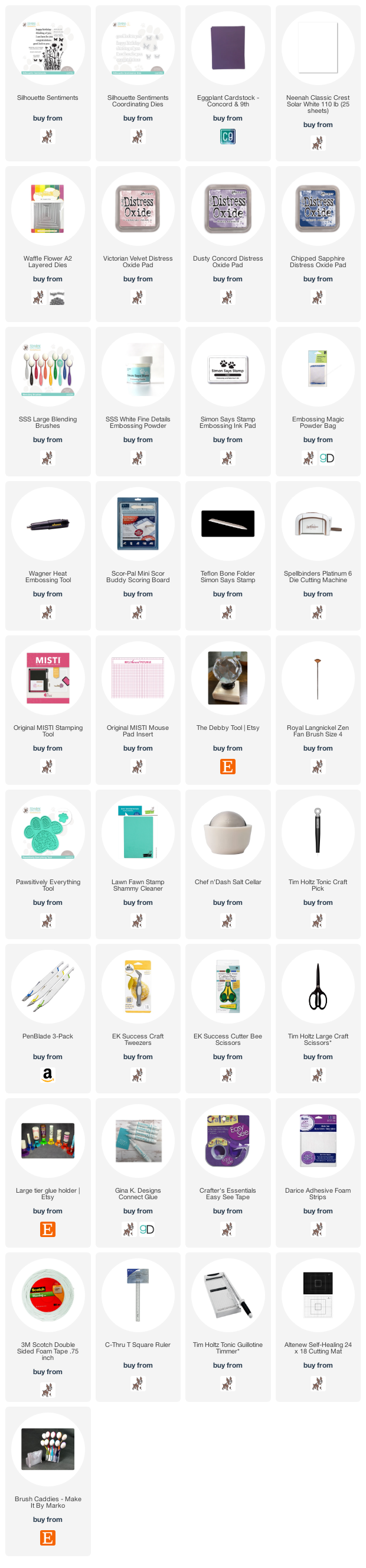
Task: Buy Embossing Magic Powder Bag from Gina K
Action: click(x=327, y=459)
